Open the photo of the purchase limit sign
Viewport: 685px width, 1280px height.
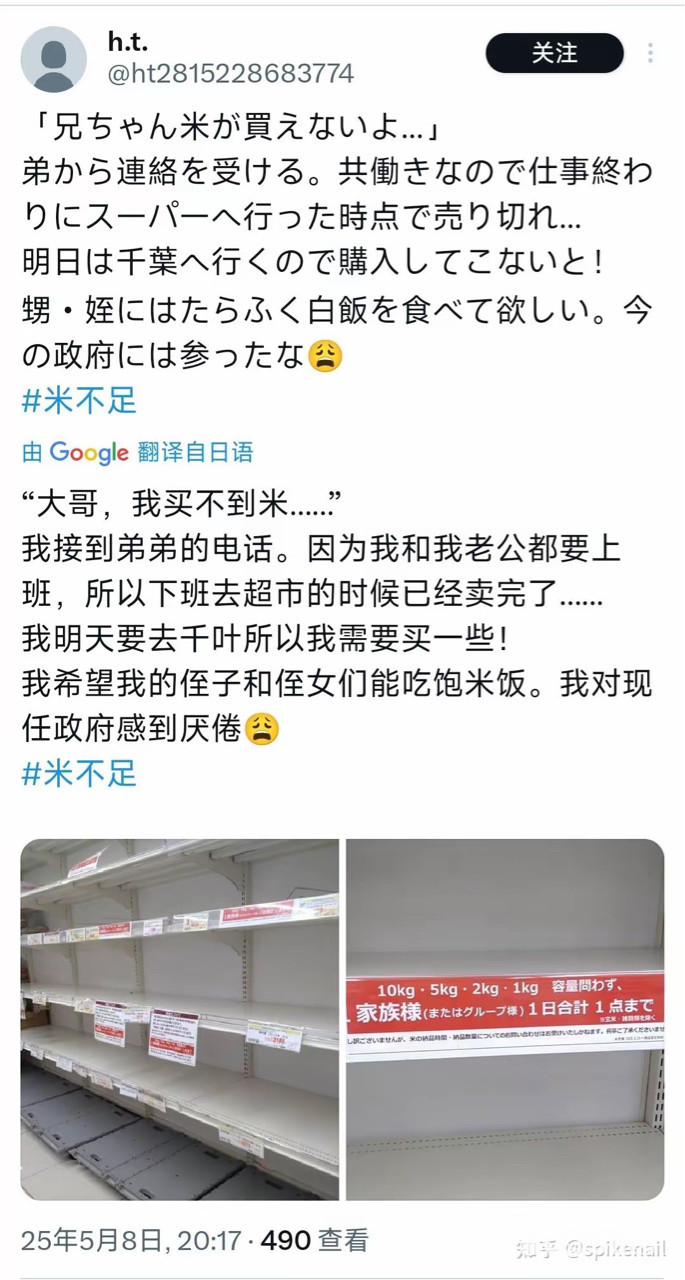pos(505,1019)
